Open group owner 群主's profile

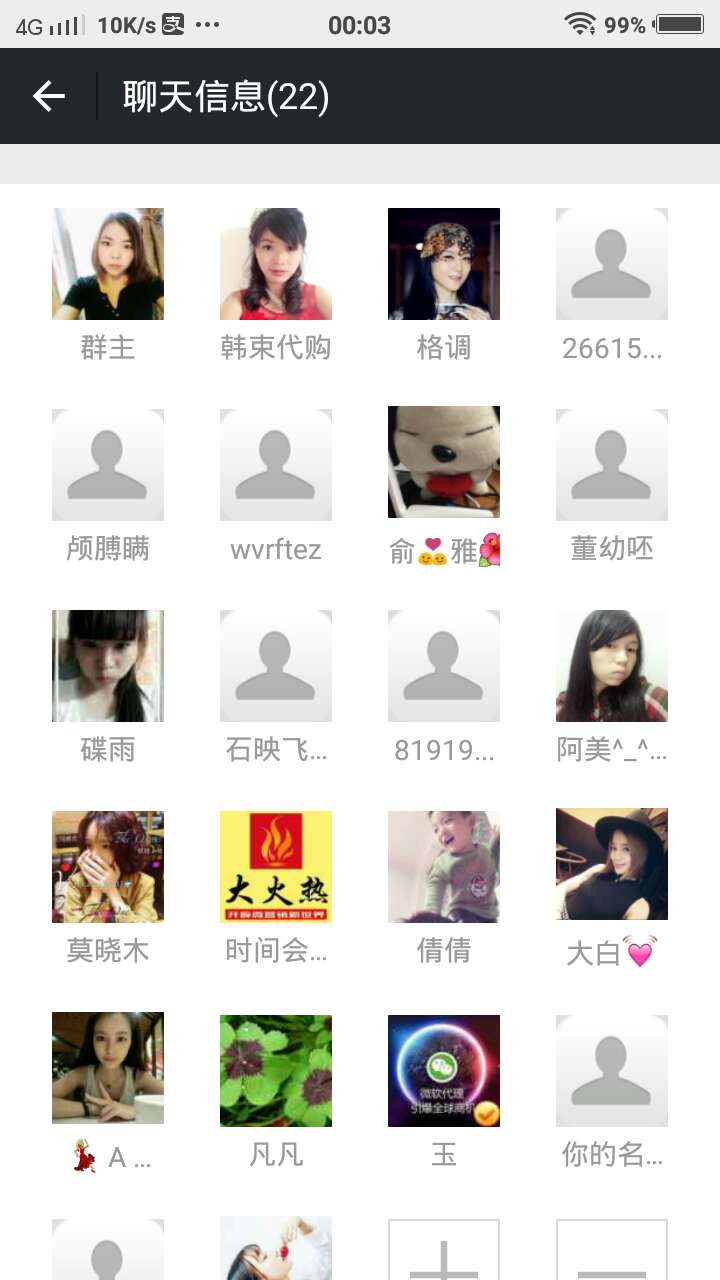pos(108,264)
